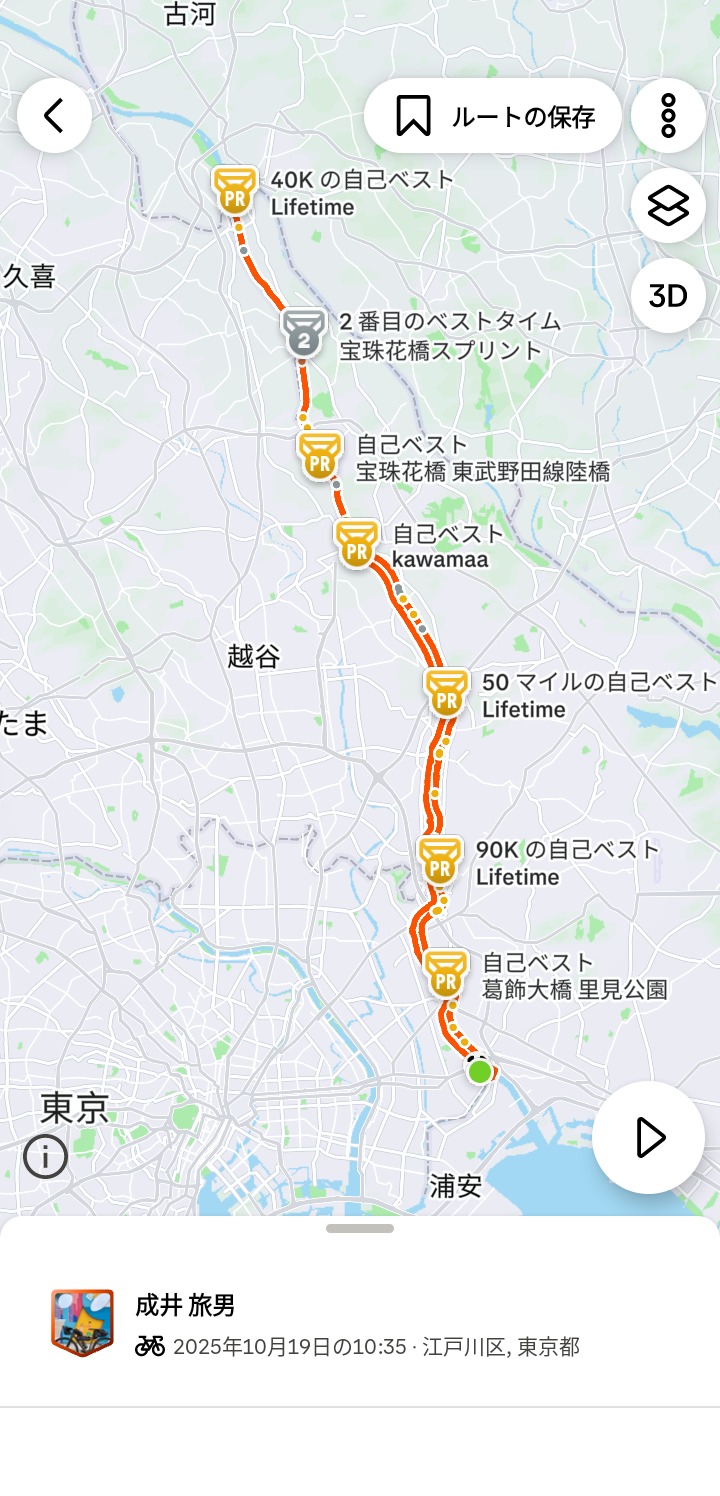Image resolution: width=720 pixels, height=1496 pixels.
Task: Open the 宝珠花橋 東武野田線陸橋 PR marker
Action: tap(320, 456)
